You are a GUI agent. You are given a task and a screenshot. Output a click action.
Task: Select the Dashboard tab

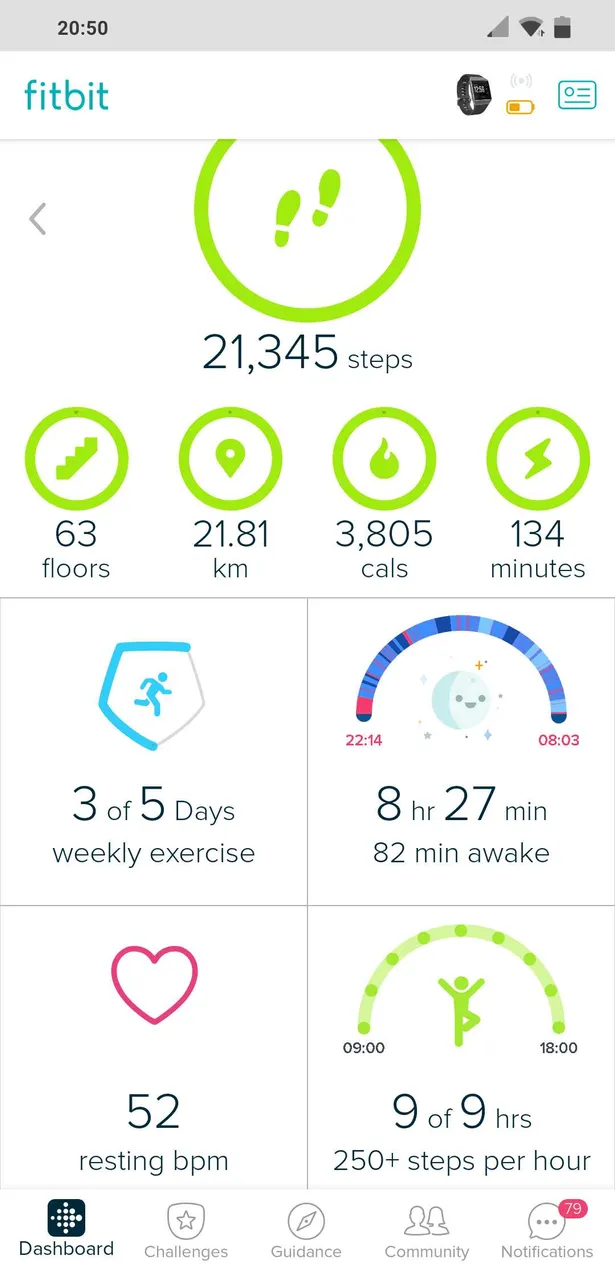point(66,1229)
